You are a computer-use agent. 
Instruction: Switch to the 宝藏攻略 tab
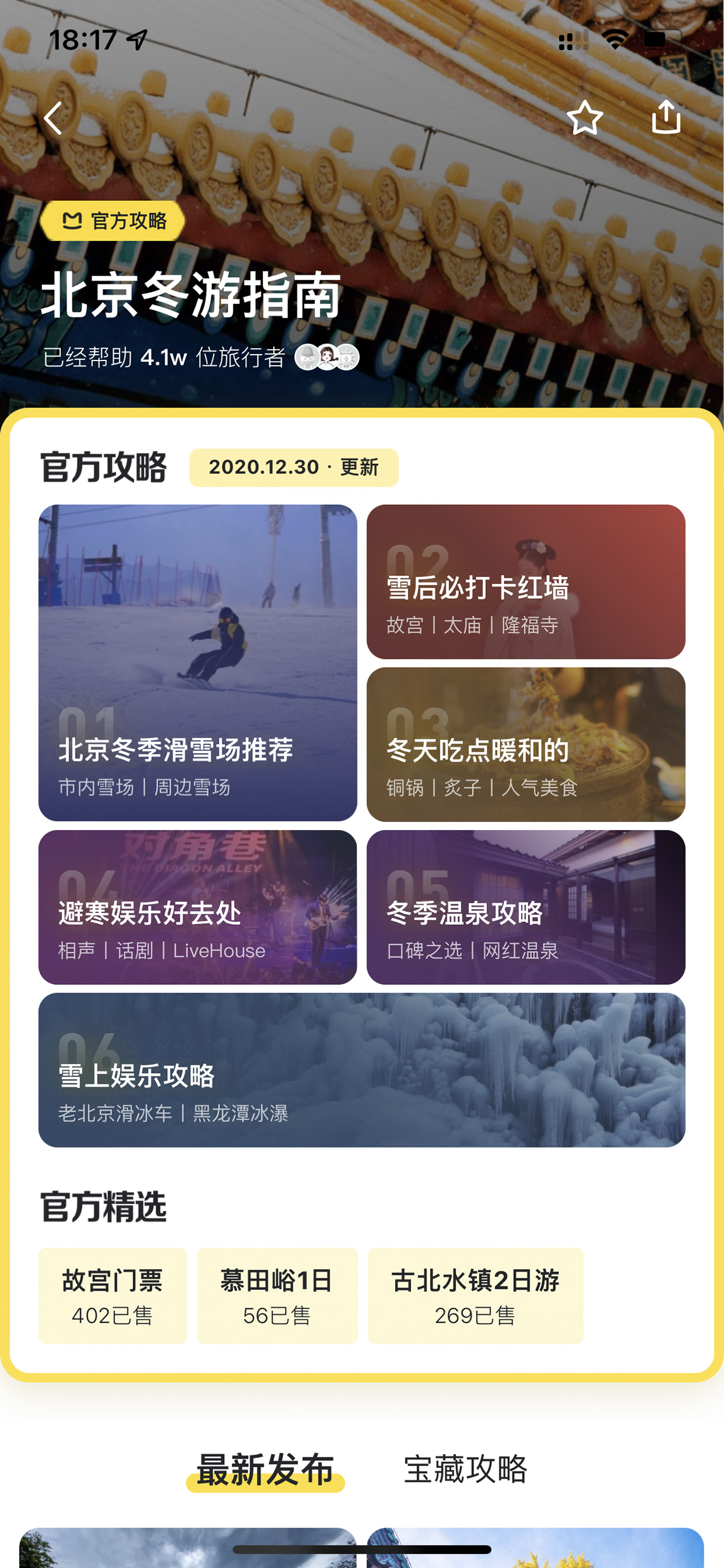pyautogui.click(x=465, y=1469)
